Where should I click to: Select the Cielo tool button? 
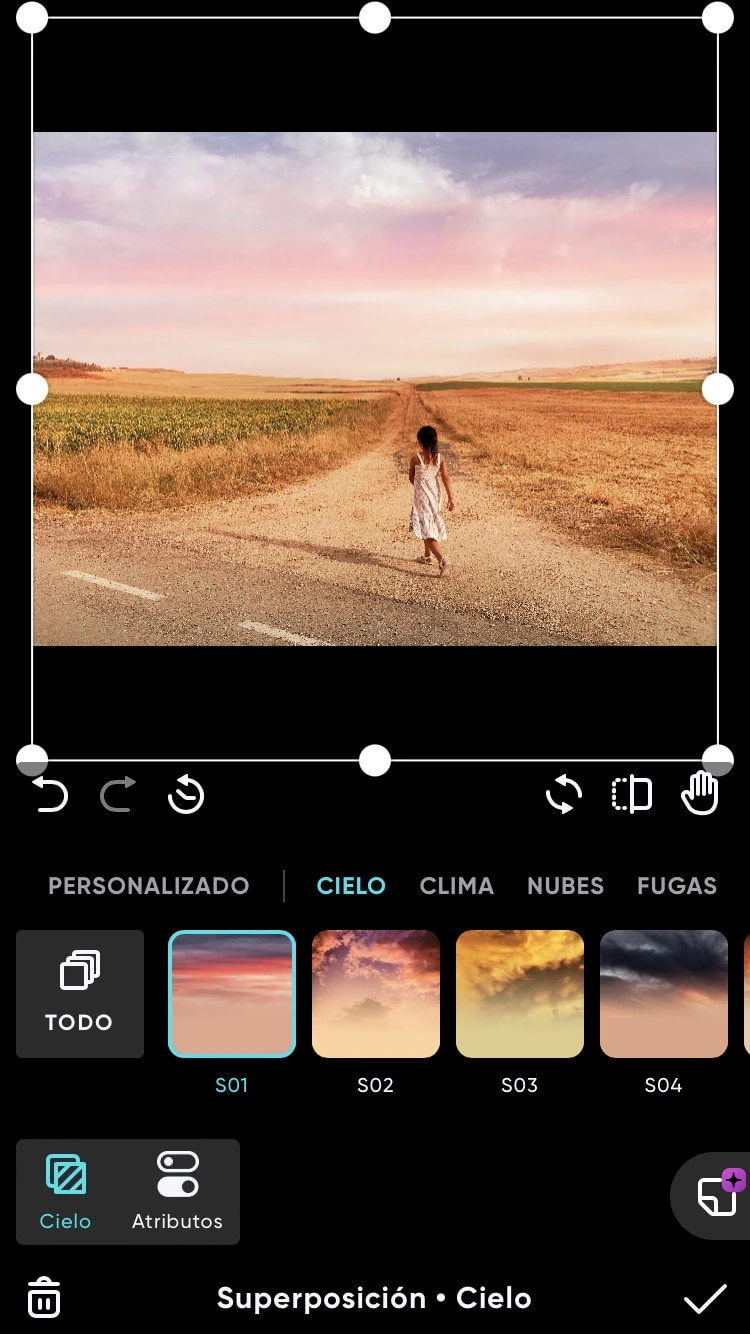pyautogui.click(x=66, y=1192)
